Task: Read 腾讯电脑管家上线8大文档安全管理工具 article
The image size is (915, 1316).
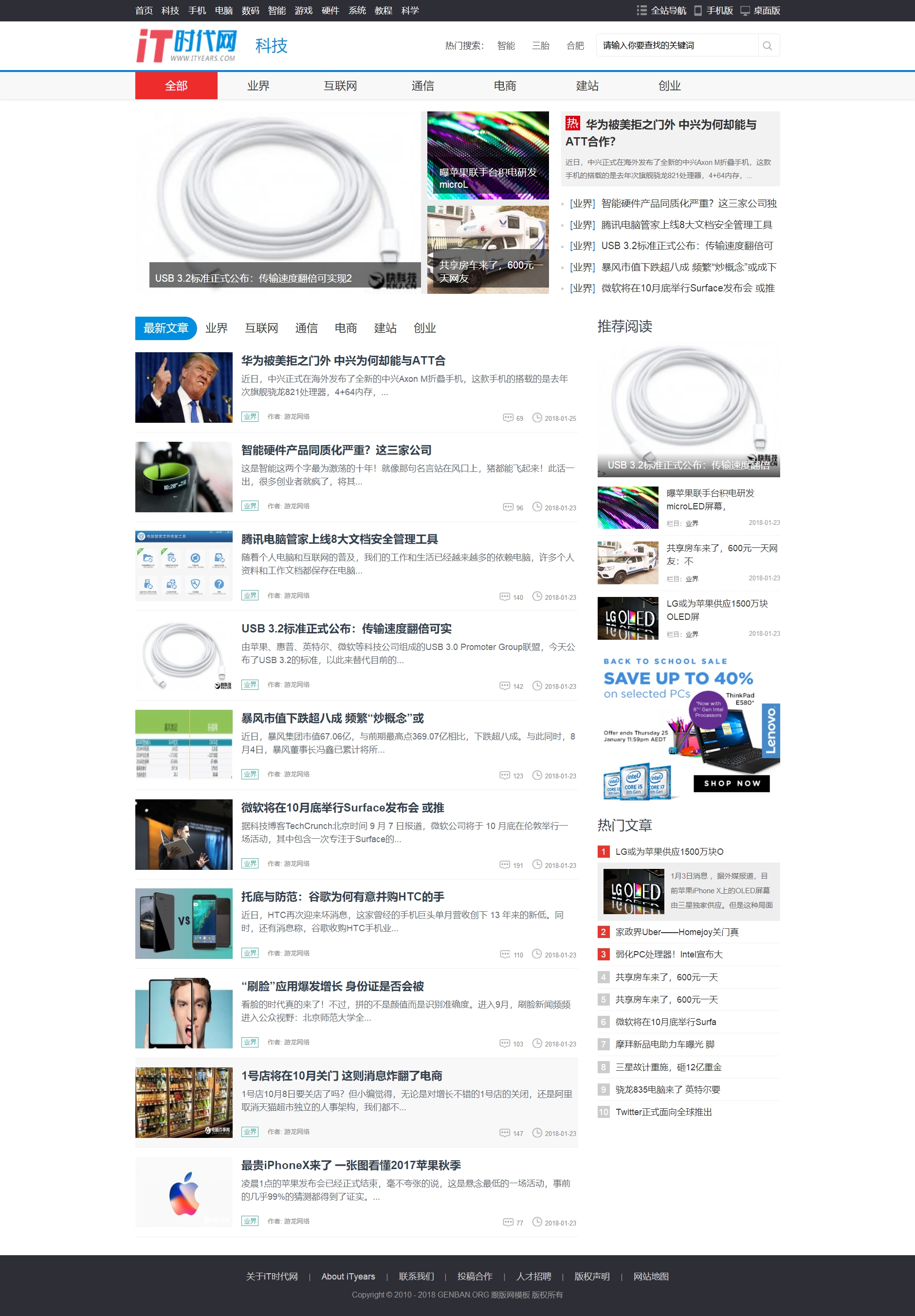Action: point(339,539)
